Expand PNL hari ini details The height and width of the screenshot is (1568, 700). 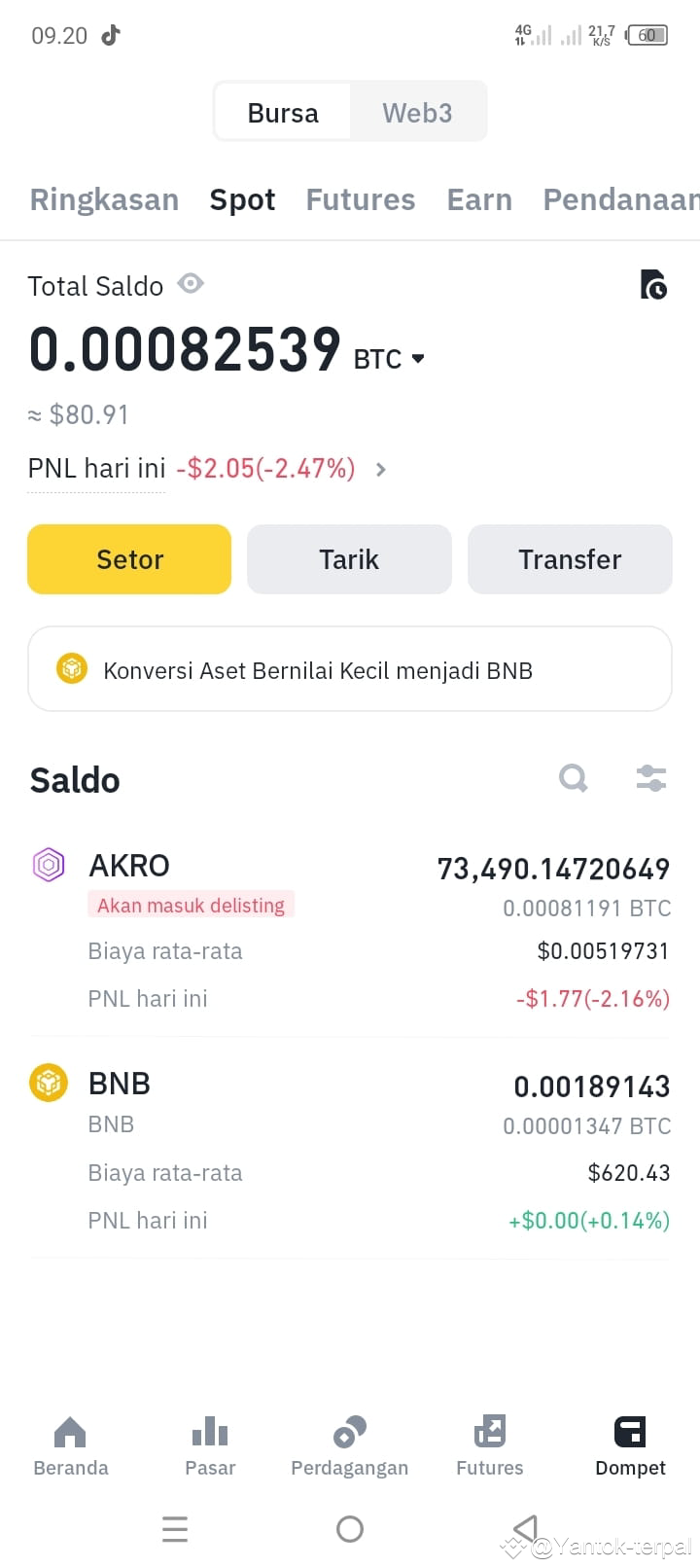pos(380,469)
